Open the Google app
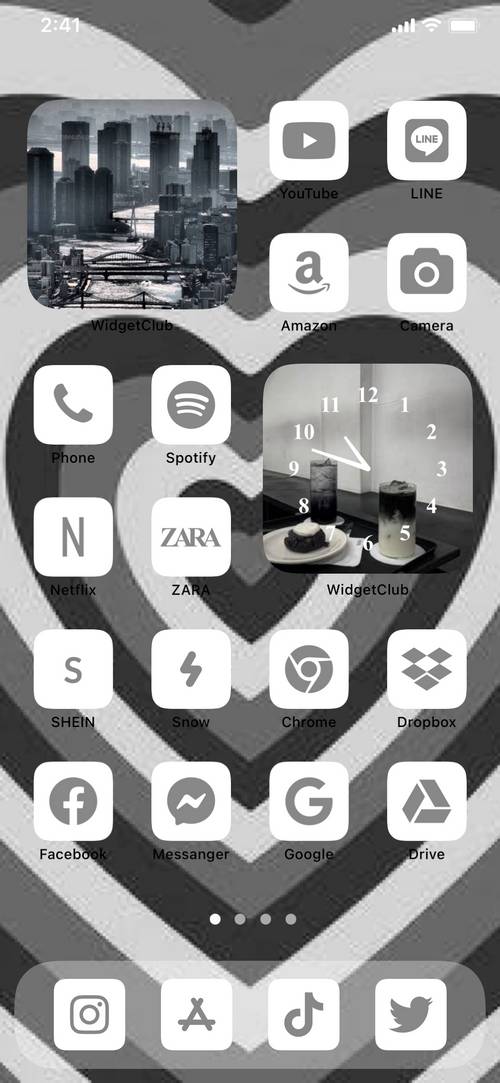 point(309,801)
